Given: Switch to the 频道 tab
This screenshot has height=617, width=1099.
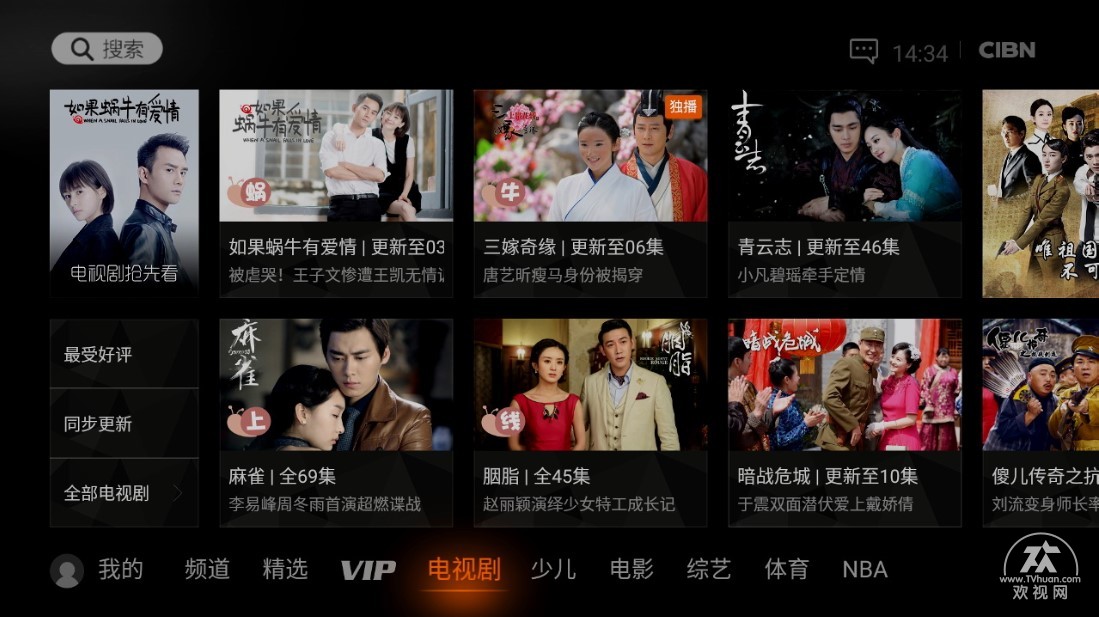Looking at the screenshot, I should 207,570.
